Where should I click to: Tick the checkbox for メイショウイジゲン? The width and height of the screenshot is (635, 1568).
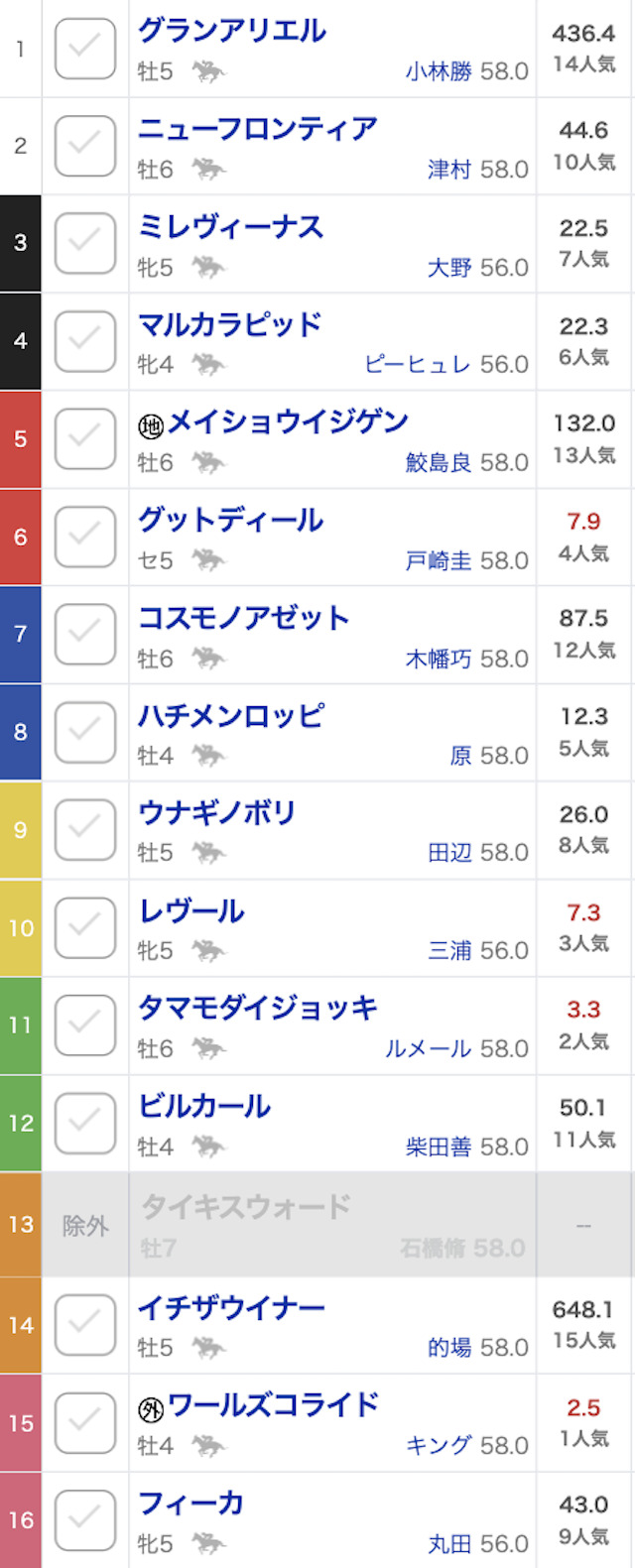pyautogui.click(x=85, y=439)
